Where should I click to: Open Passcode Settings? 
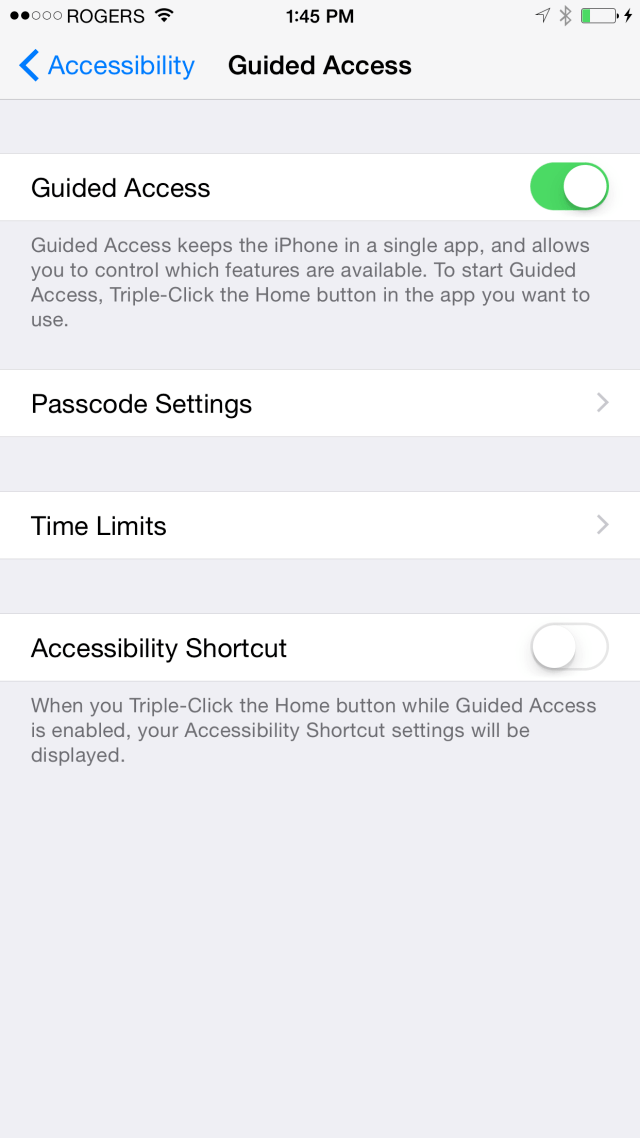pyautogui.click(x=320, y=404)
